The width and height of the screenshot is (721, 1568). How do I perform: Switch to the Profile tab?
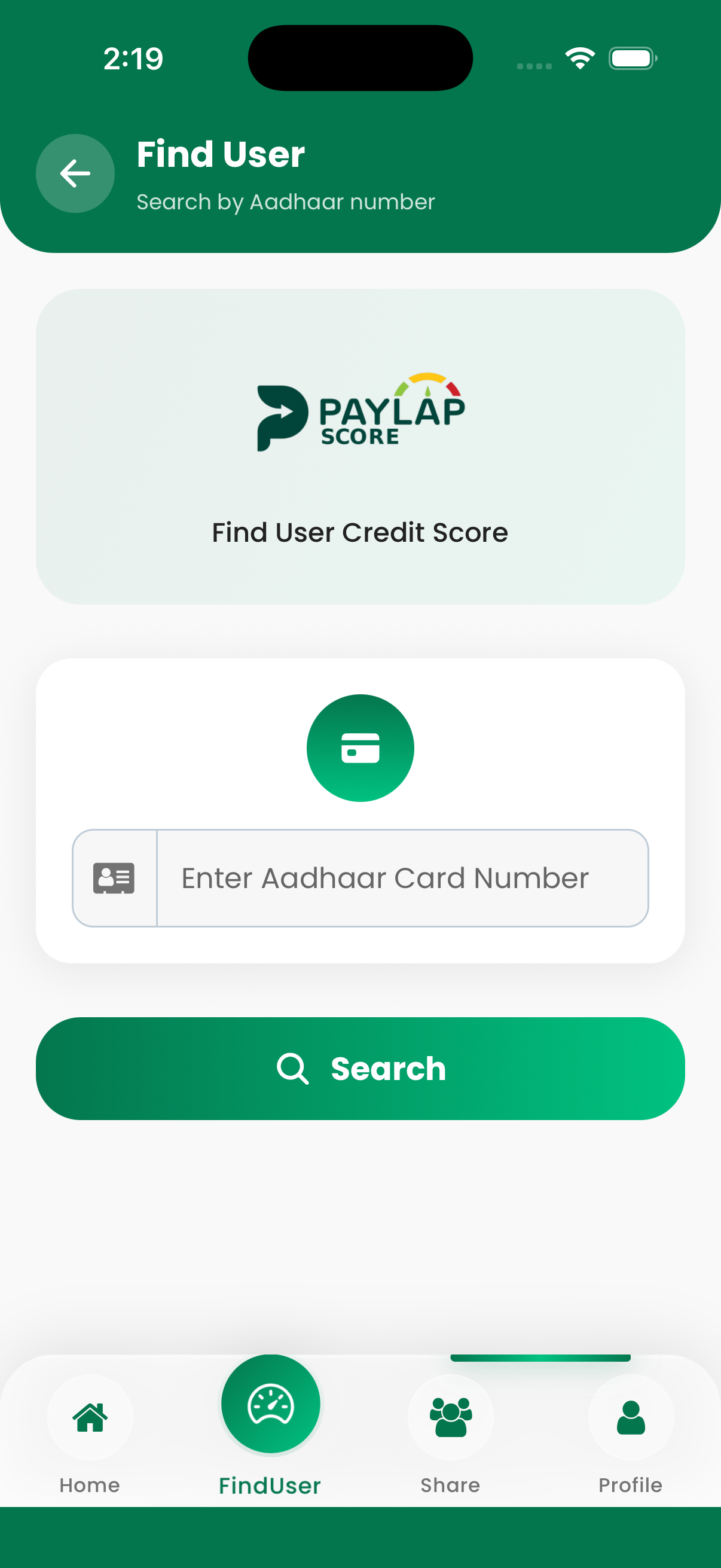pyautogui.click(x=630, y=1485)
